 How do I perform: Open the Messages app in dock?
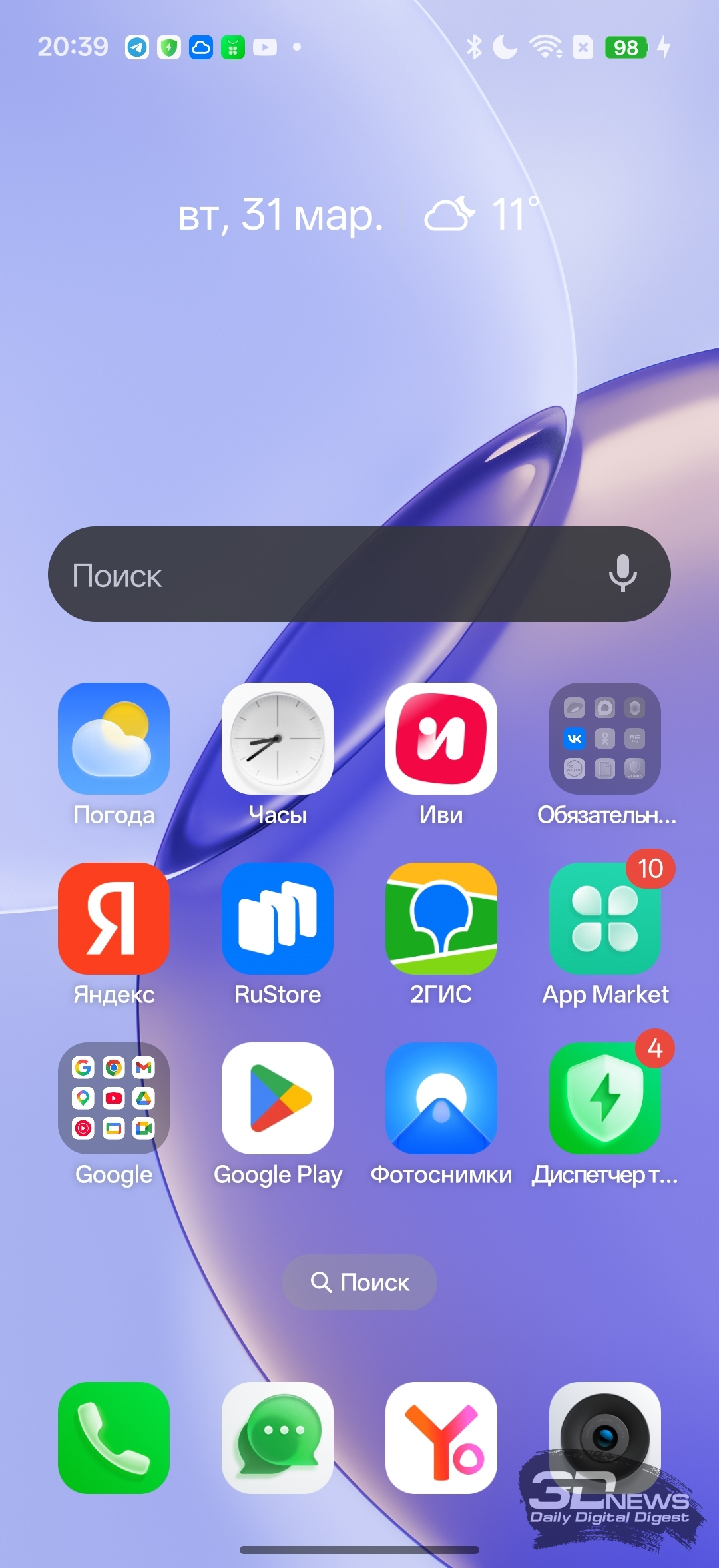click(x=278, y=1438)
